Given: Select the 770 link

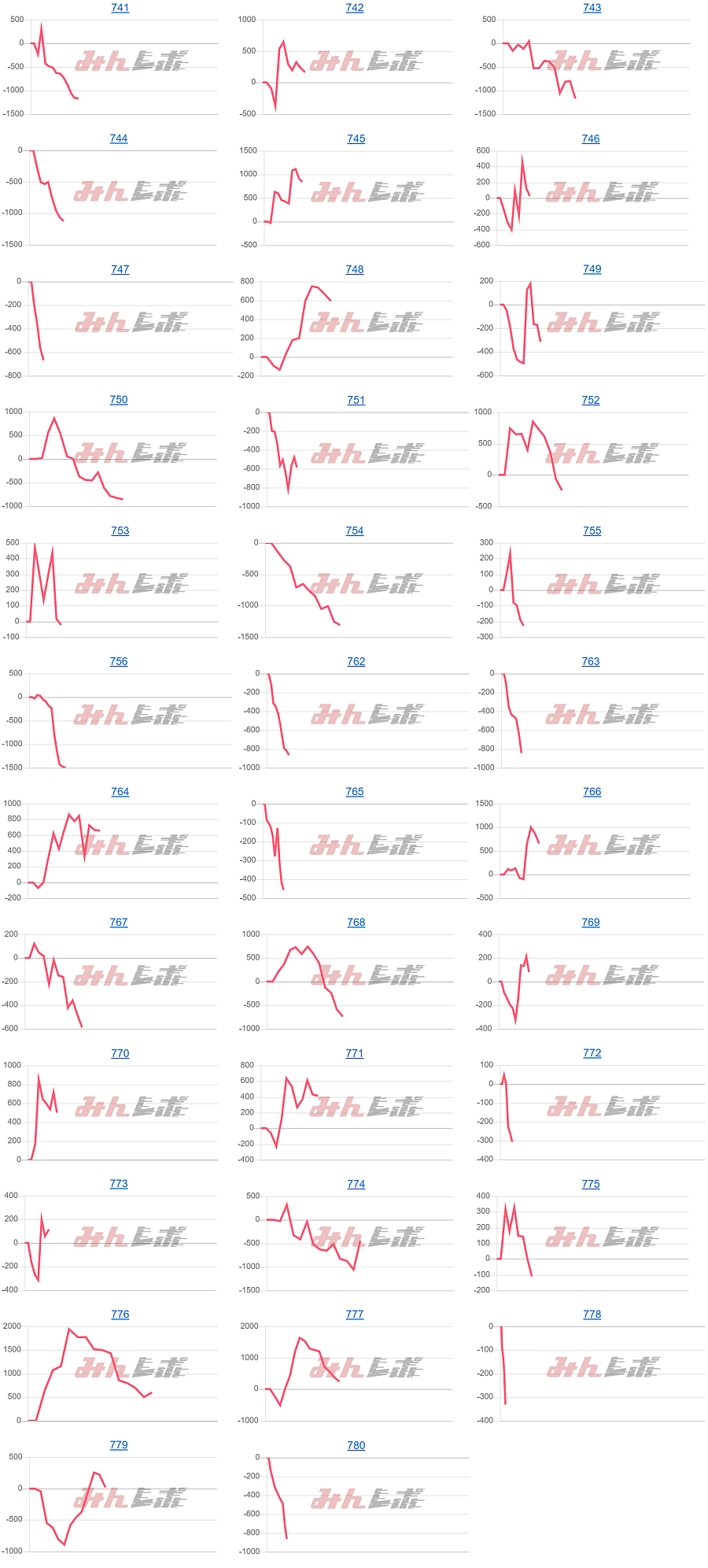Looking at the screenshot, I should (x=120, y=1053).
